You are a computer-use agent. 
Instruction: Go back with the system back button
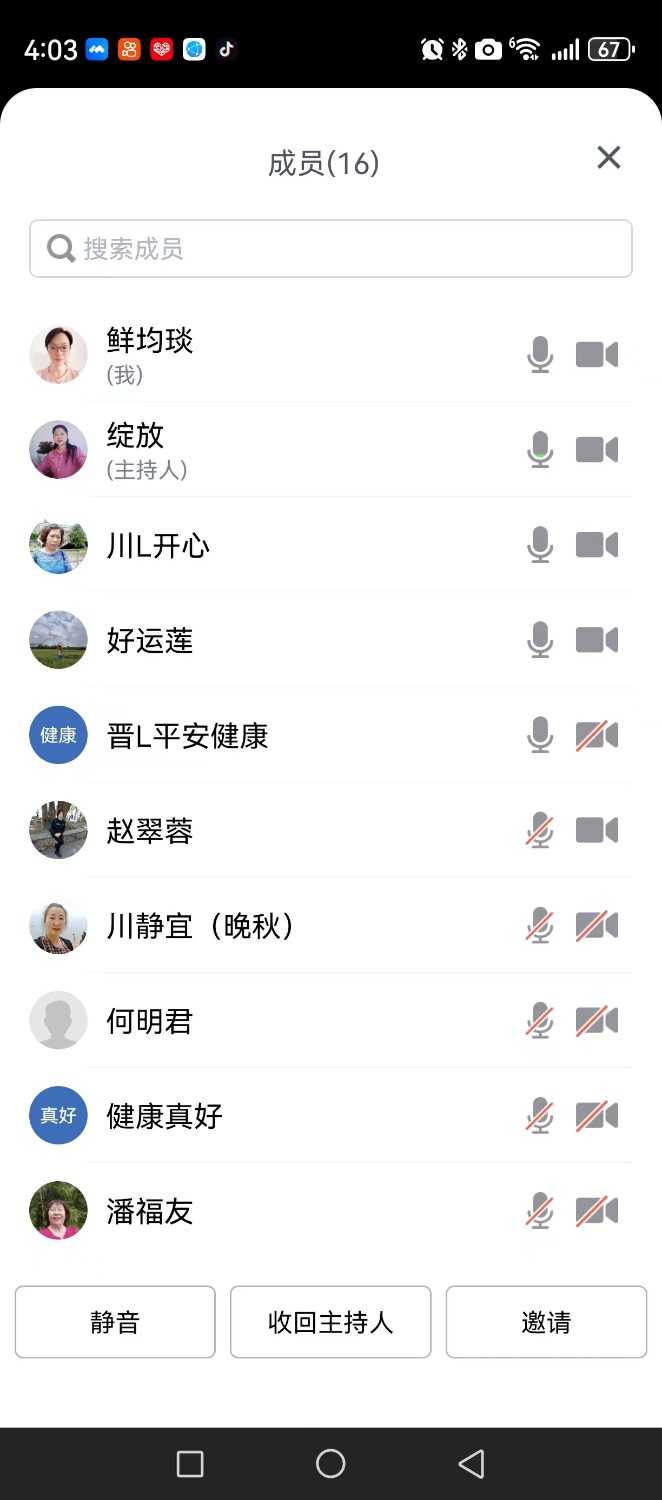pos(471,1464)
